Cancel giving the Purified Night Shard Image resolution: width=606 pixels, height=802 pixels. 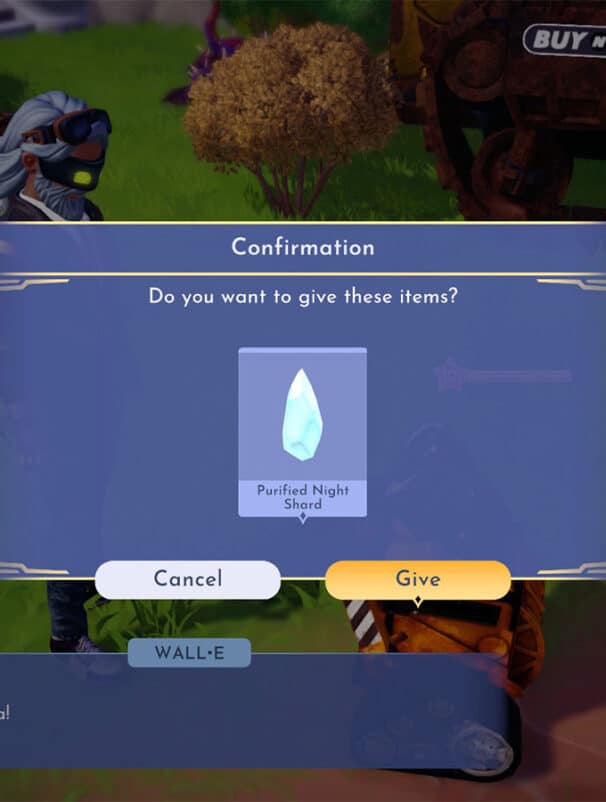point(188,579)
